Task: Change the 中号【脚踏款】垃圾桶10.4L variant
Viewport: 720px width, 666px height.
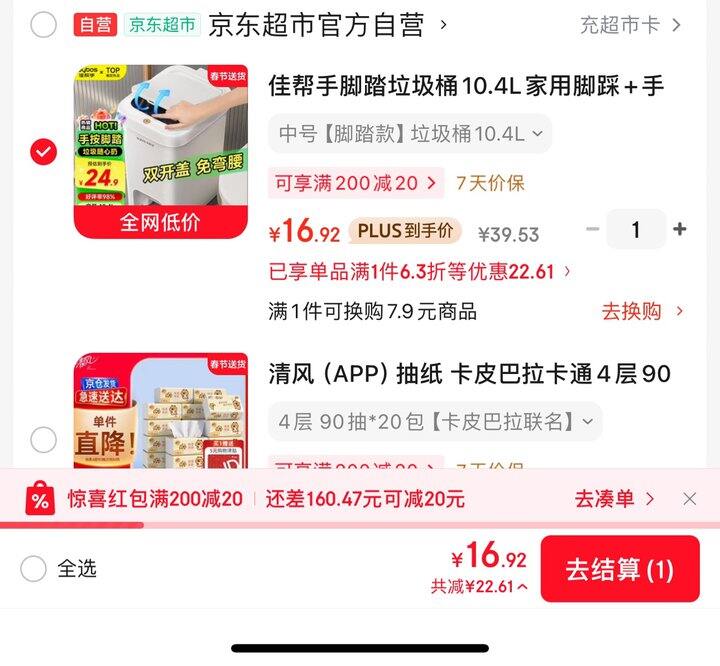Action: click(409, 134)
